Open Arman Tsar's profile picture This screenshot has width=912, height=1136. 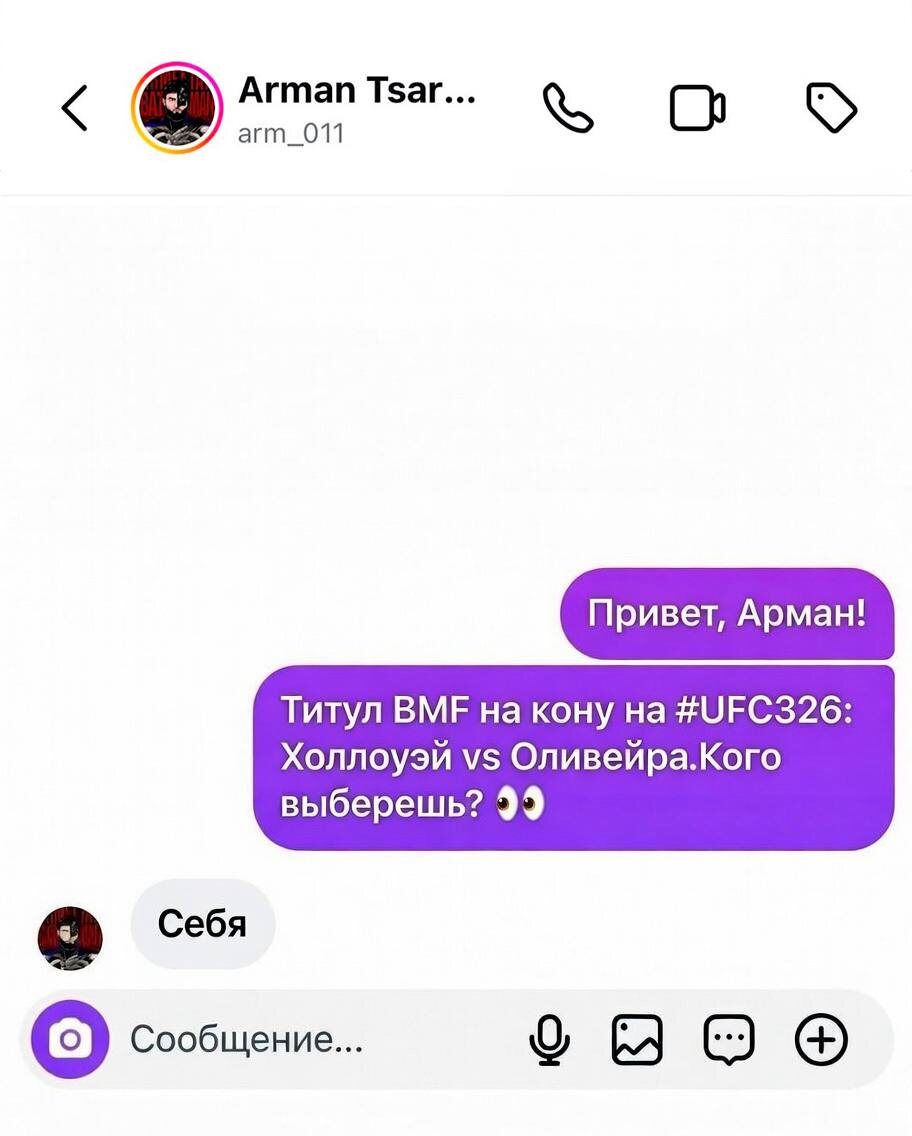tap(176, 108)
